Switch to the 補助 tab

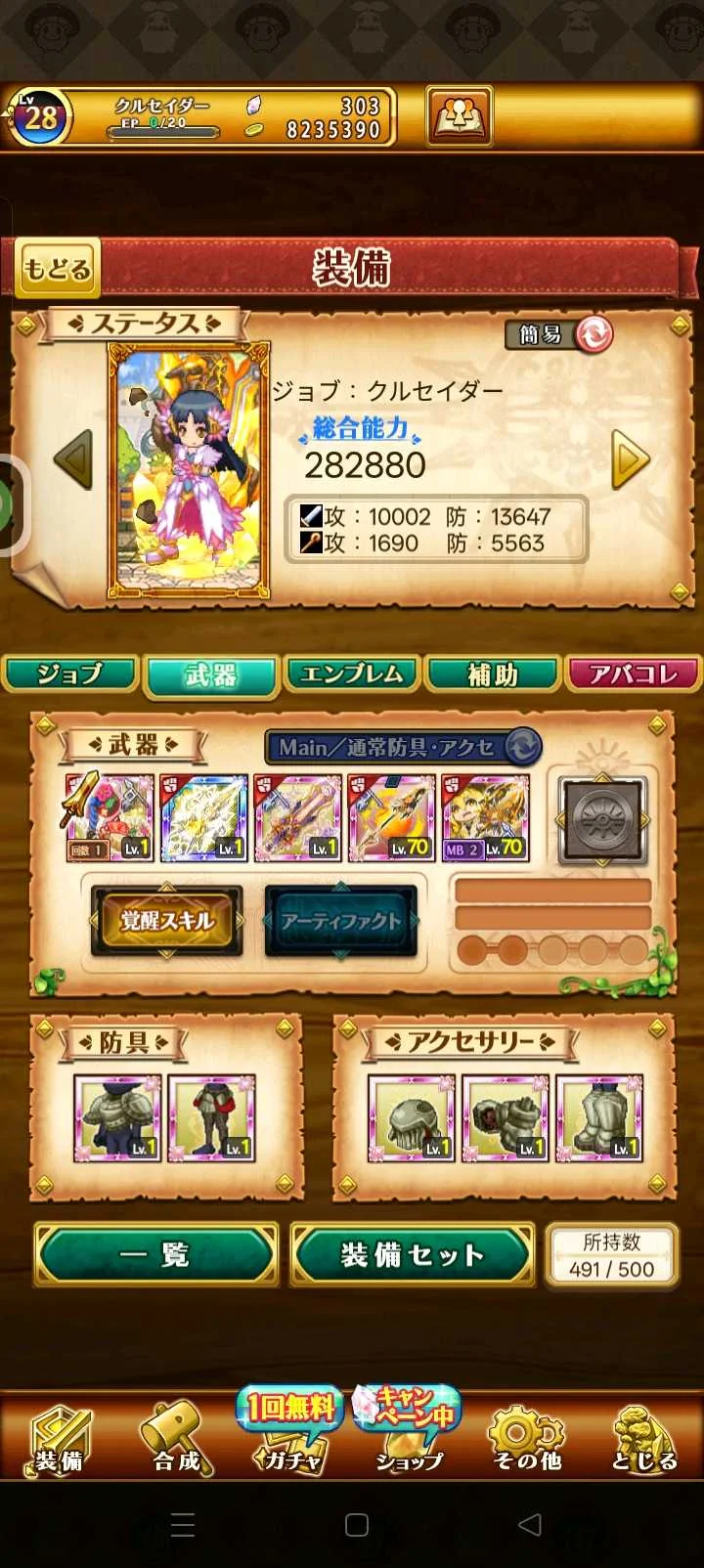(493, 675)
